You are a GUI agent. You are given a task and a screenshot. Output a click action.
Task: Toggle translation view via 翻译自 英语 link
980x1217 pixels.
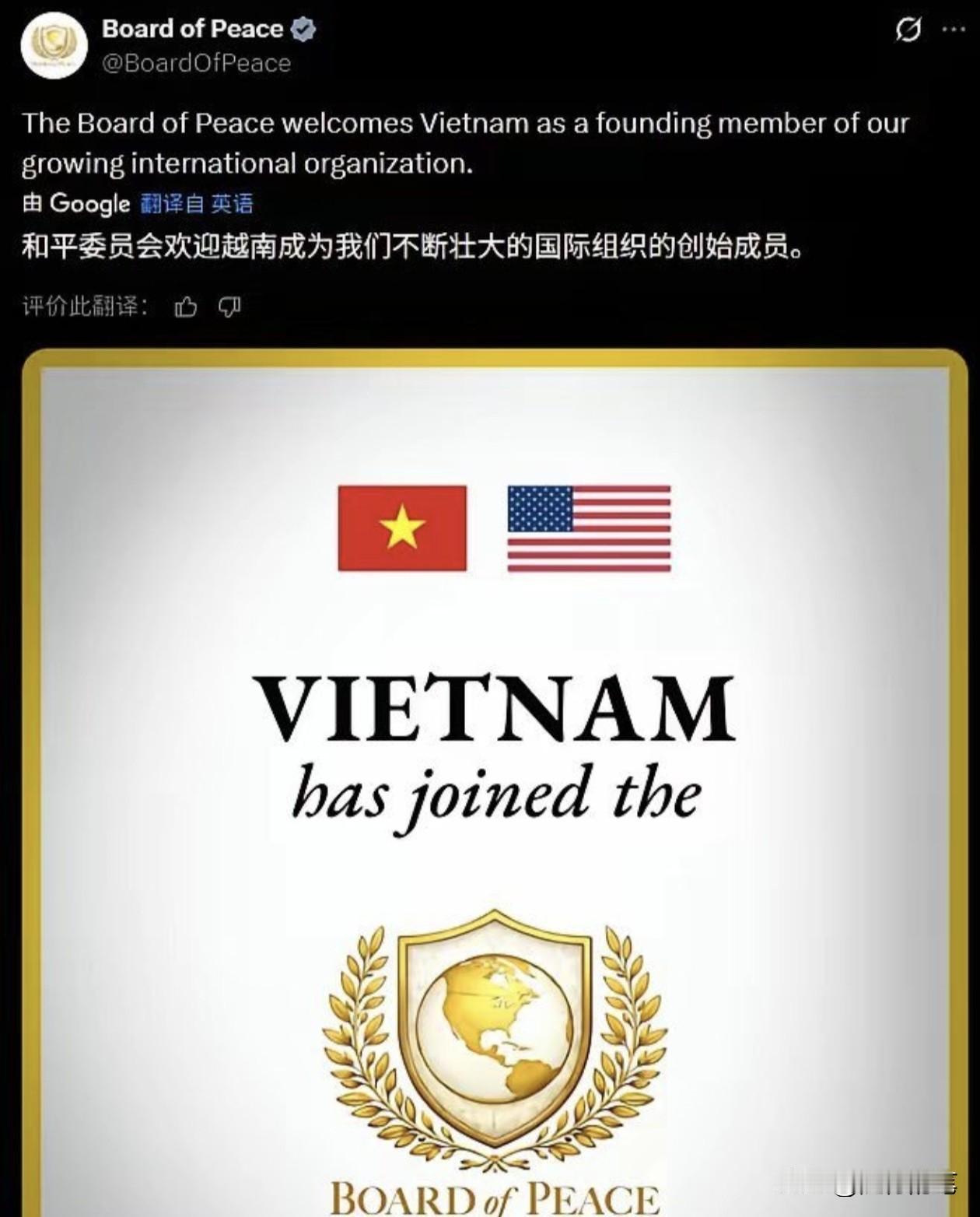click(198, 202)
